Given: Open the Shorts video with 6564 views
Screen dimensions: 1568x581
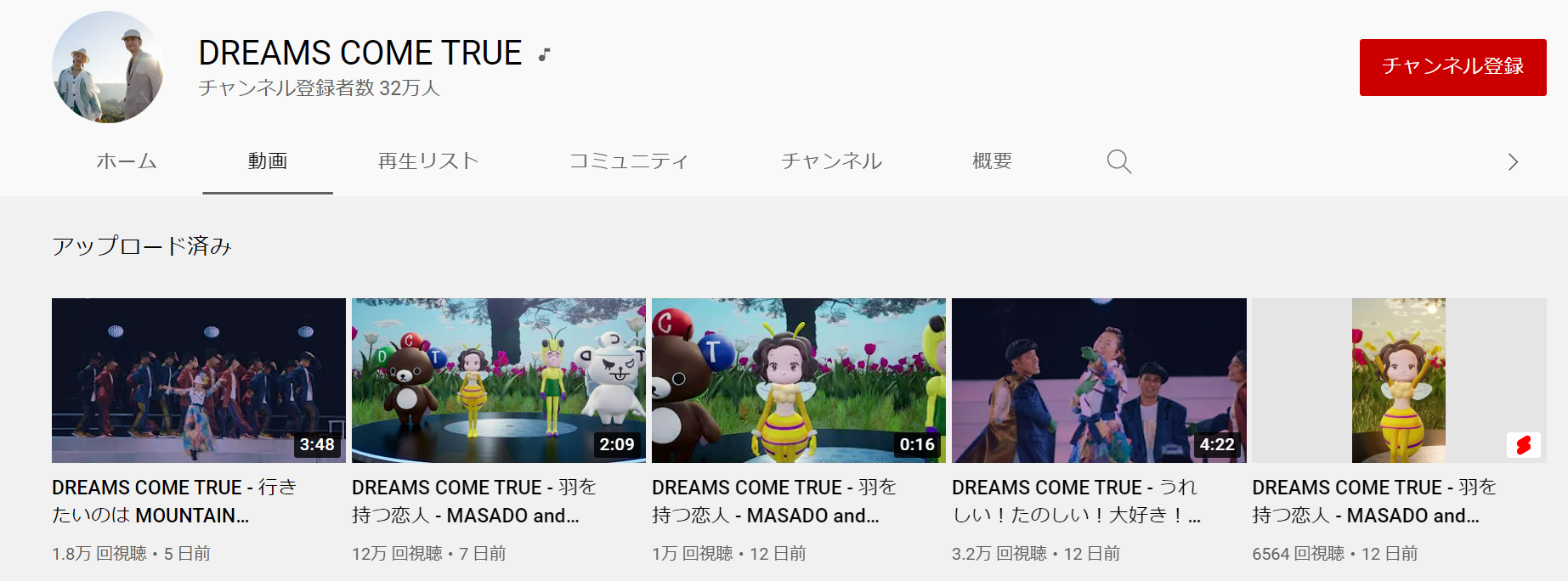Looking at the screenshot, I should (x=1398, y=380).
